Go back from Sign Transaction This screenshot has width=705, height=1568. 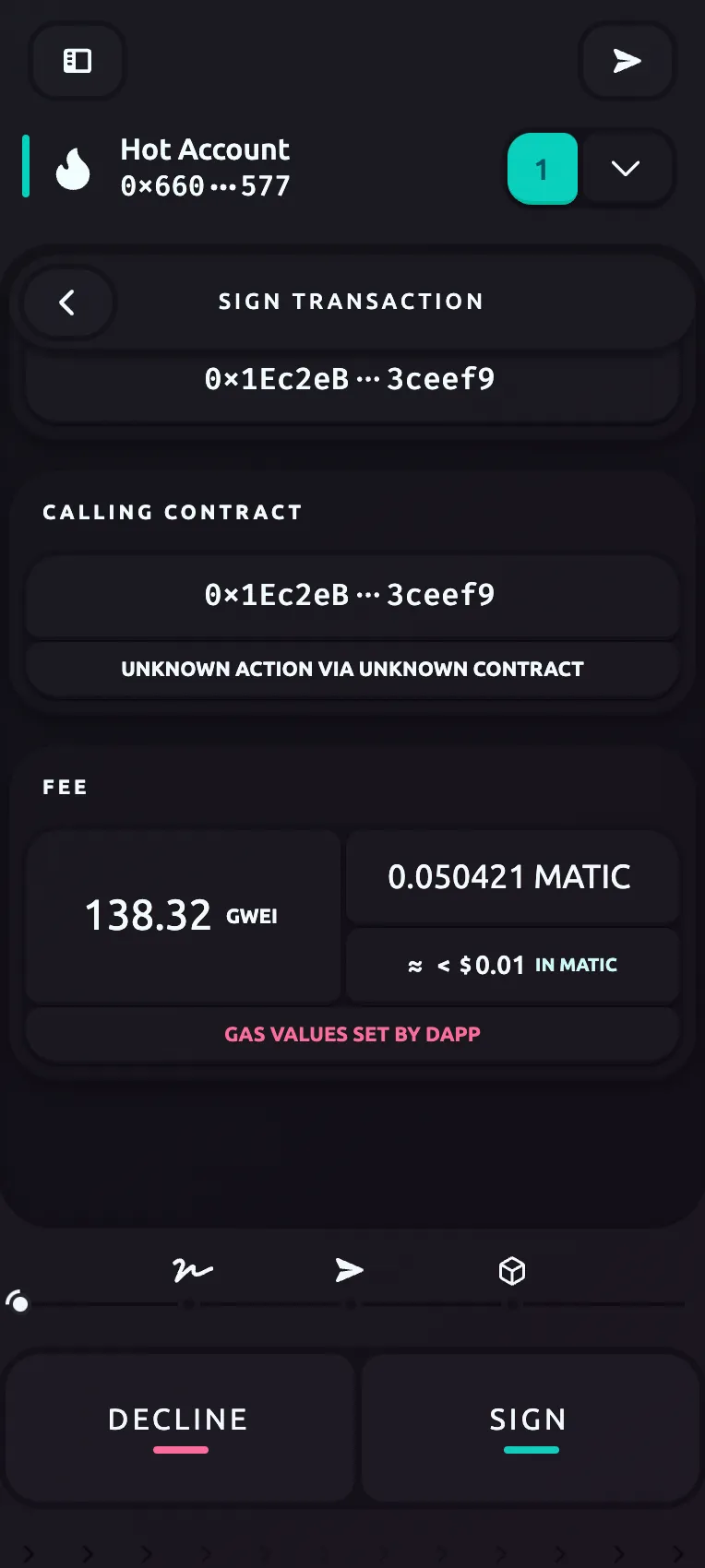tap(67, 303)
